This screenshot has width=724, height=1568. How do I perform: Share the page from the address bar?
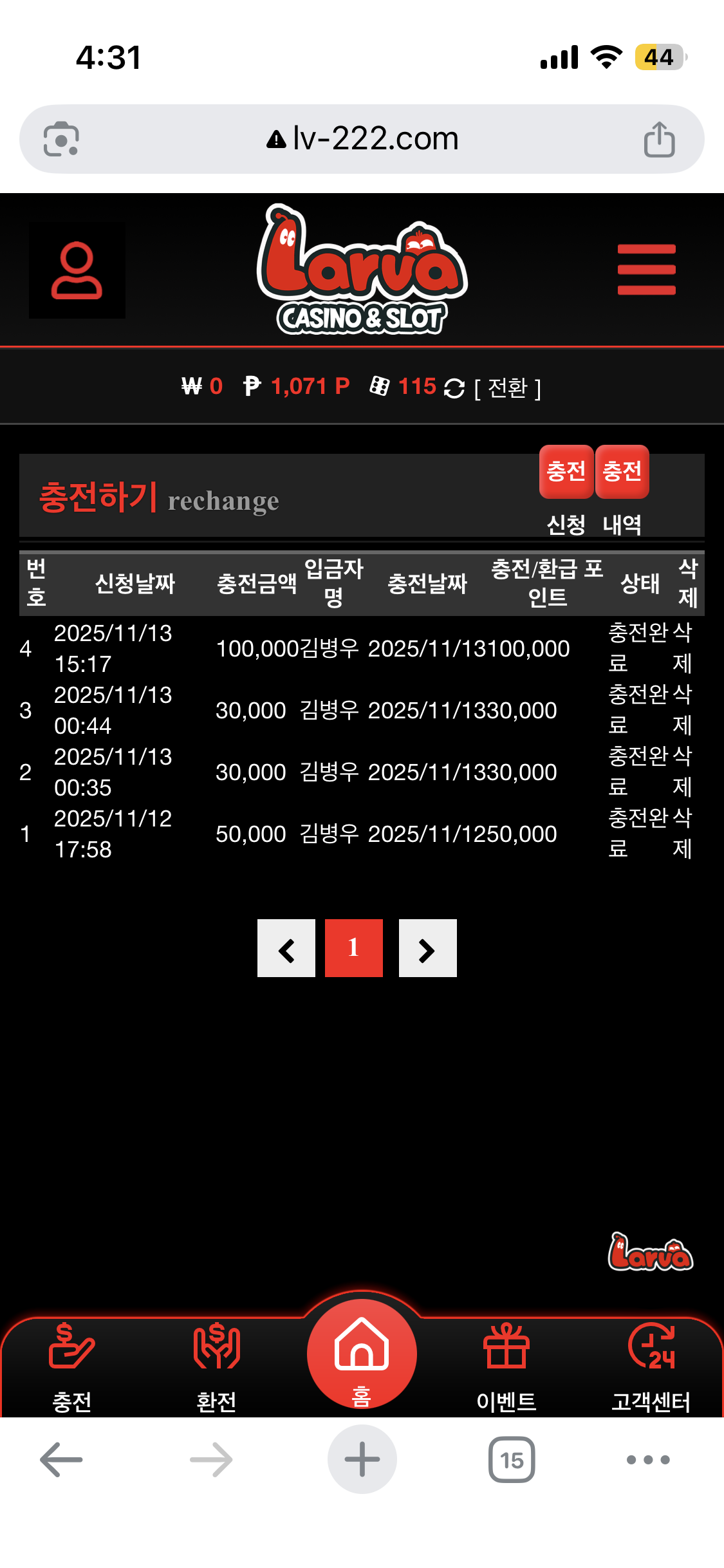[x=659, y=139]
